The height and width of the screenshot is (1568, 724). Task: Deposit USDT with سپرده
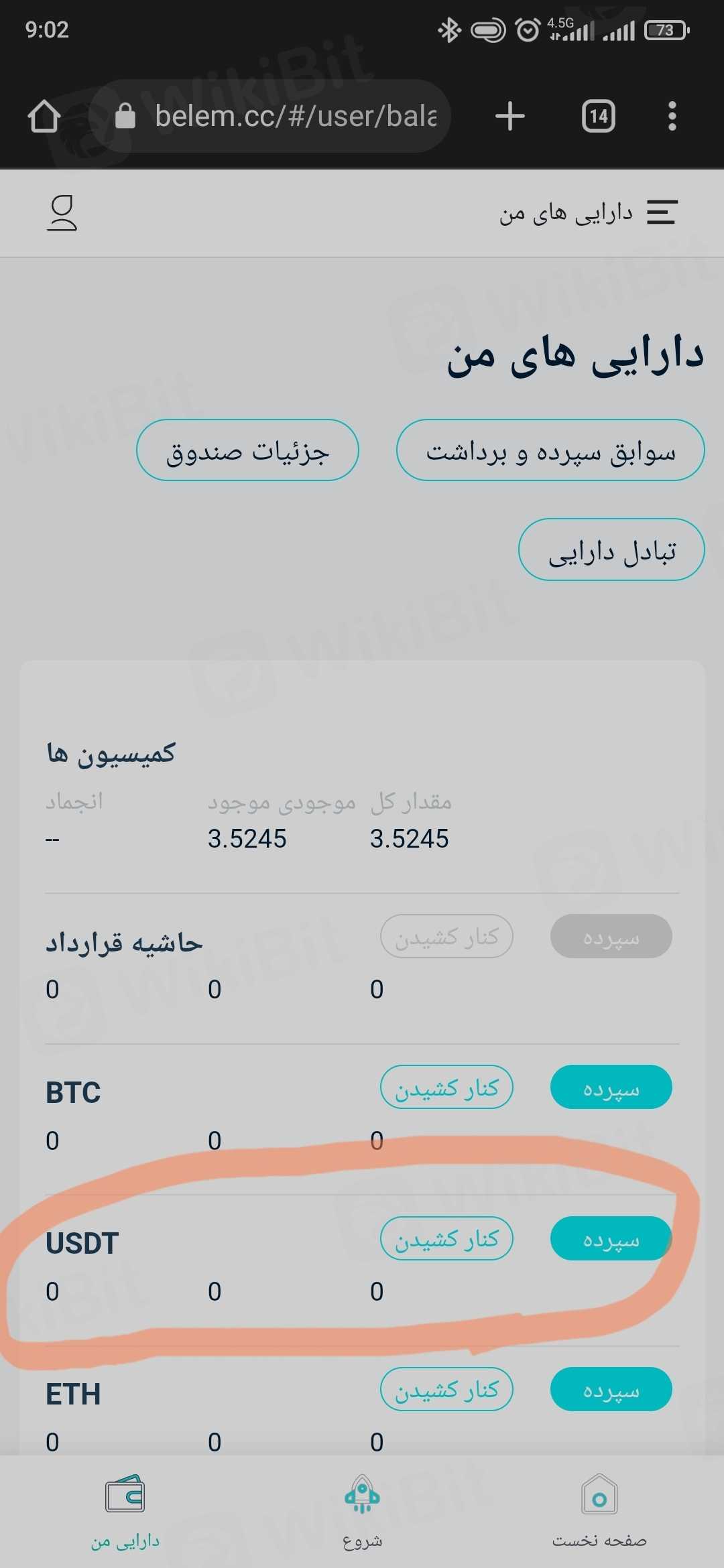click(611, 1238)
